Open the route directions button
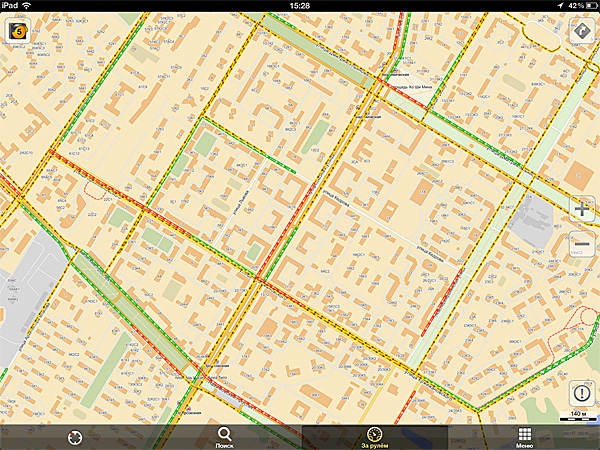 581,31
